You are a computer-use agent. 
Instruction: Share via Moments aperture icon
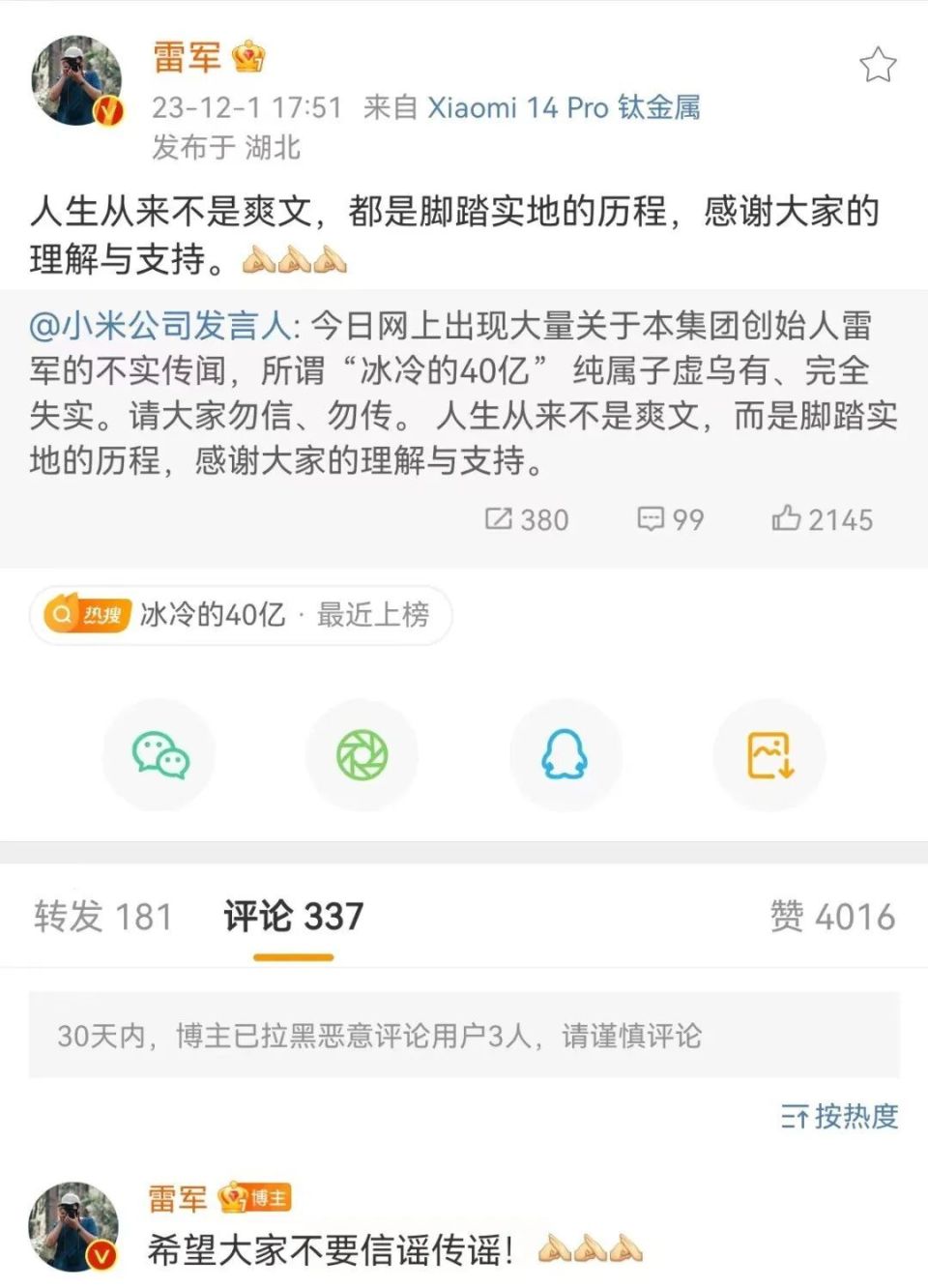point(362,754)
